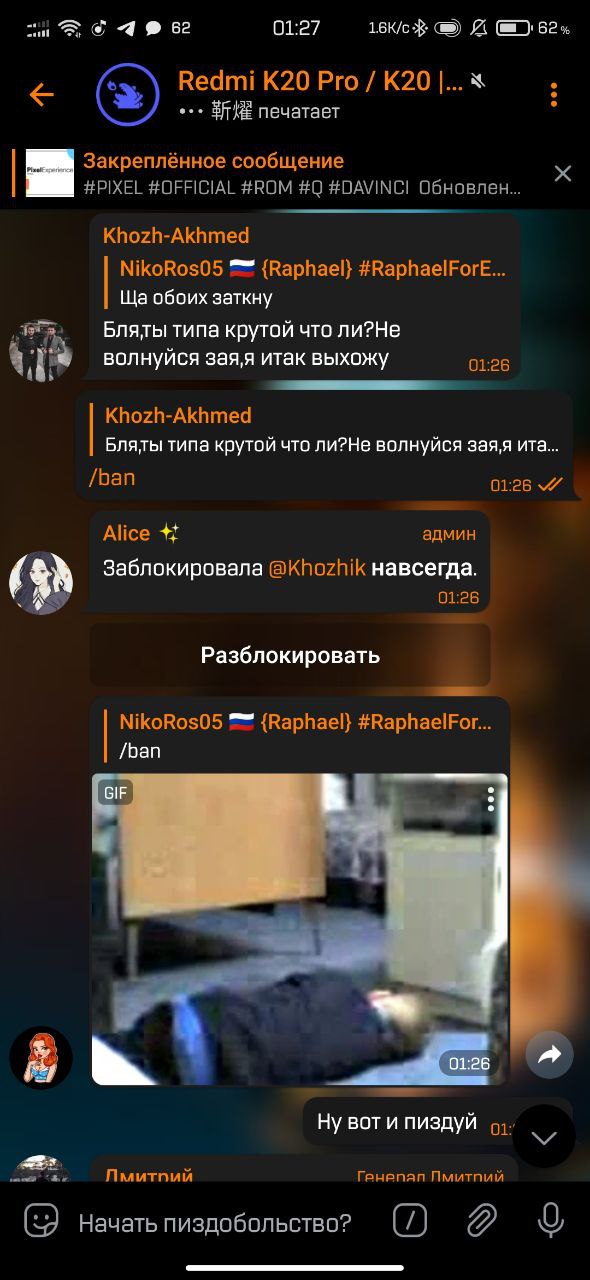Open the emoji and sticker picker

click(41, 1221)
